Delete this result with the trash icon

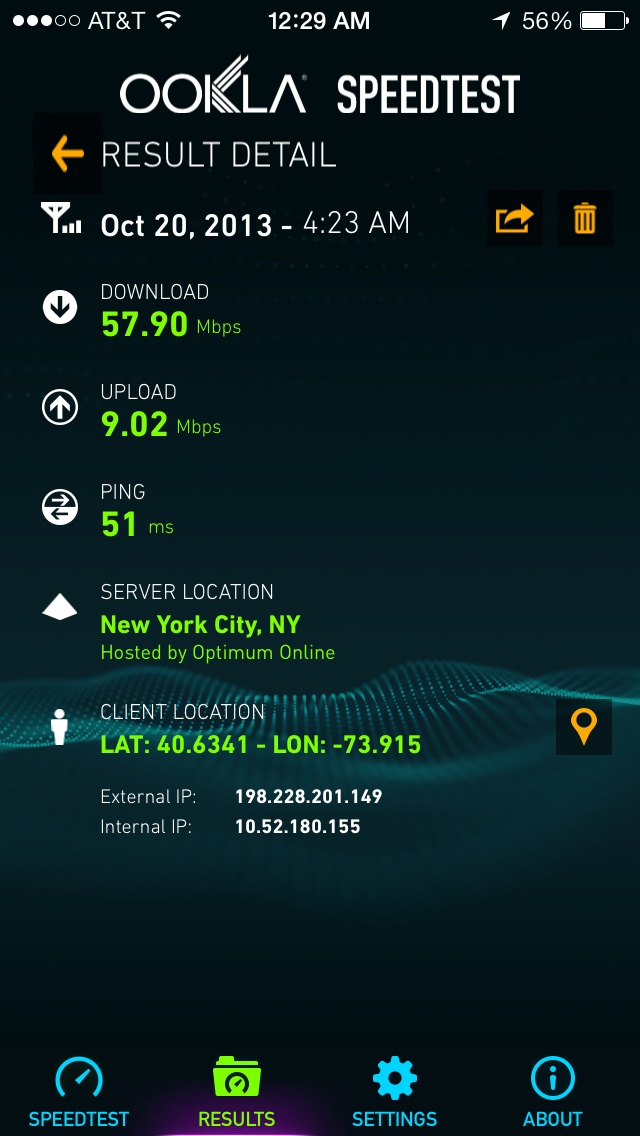pos(584,218)
